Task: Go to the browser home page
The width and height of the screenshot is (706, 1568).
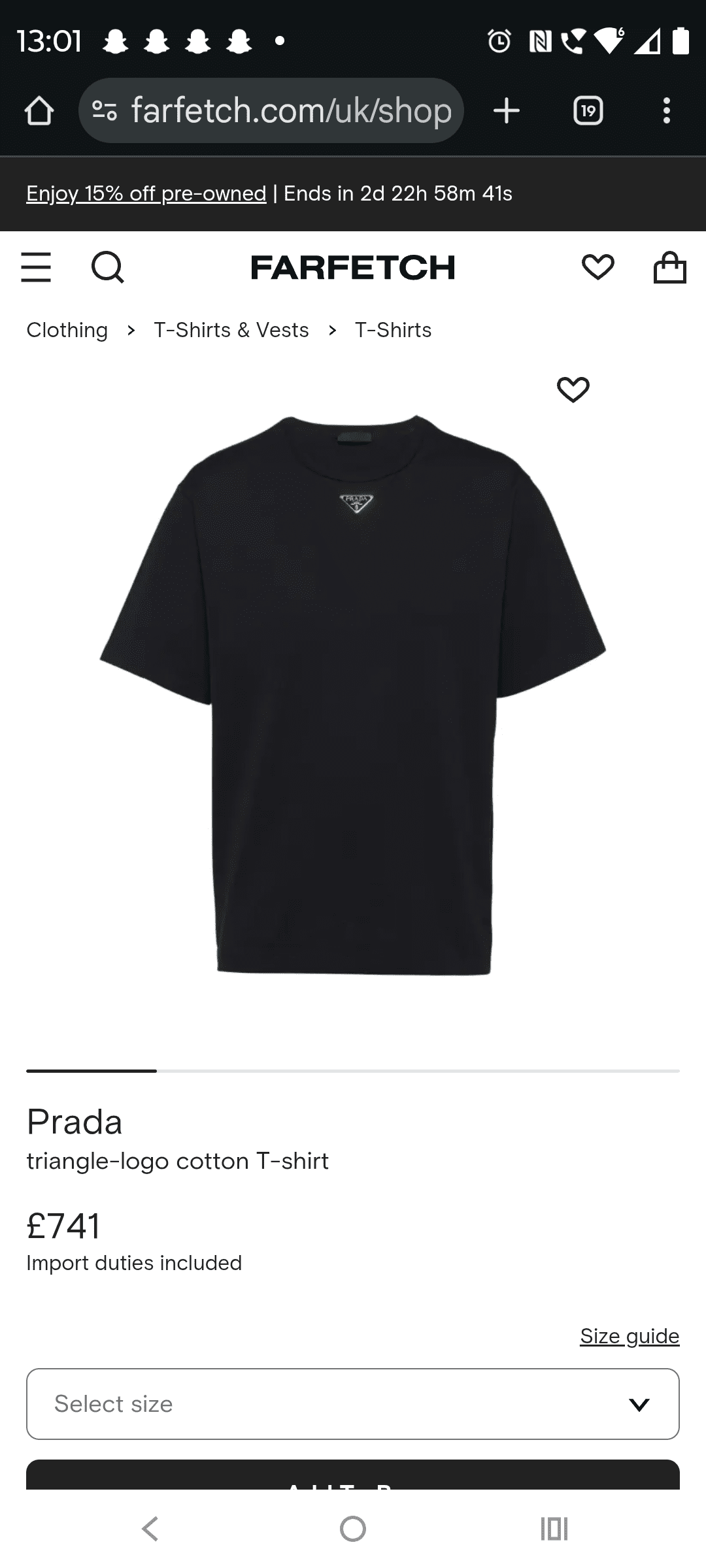Action: [39, 110]
